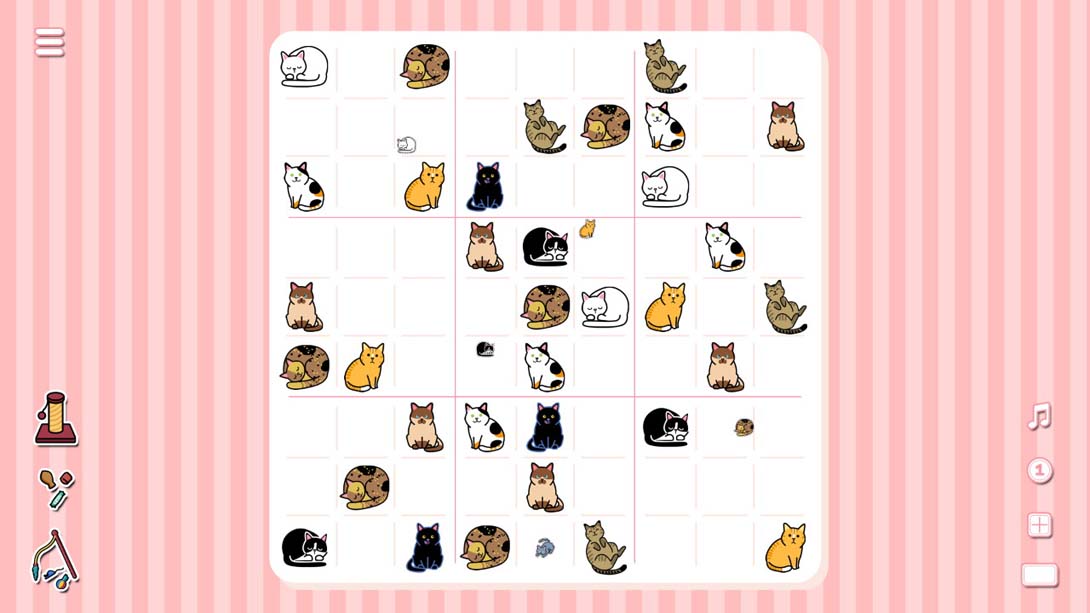Toggle the music note button

[1039, 416]
